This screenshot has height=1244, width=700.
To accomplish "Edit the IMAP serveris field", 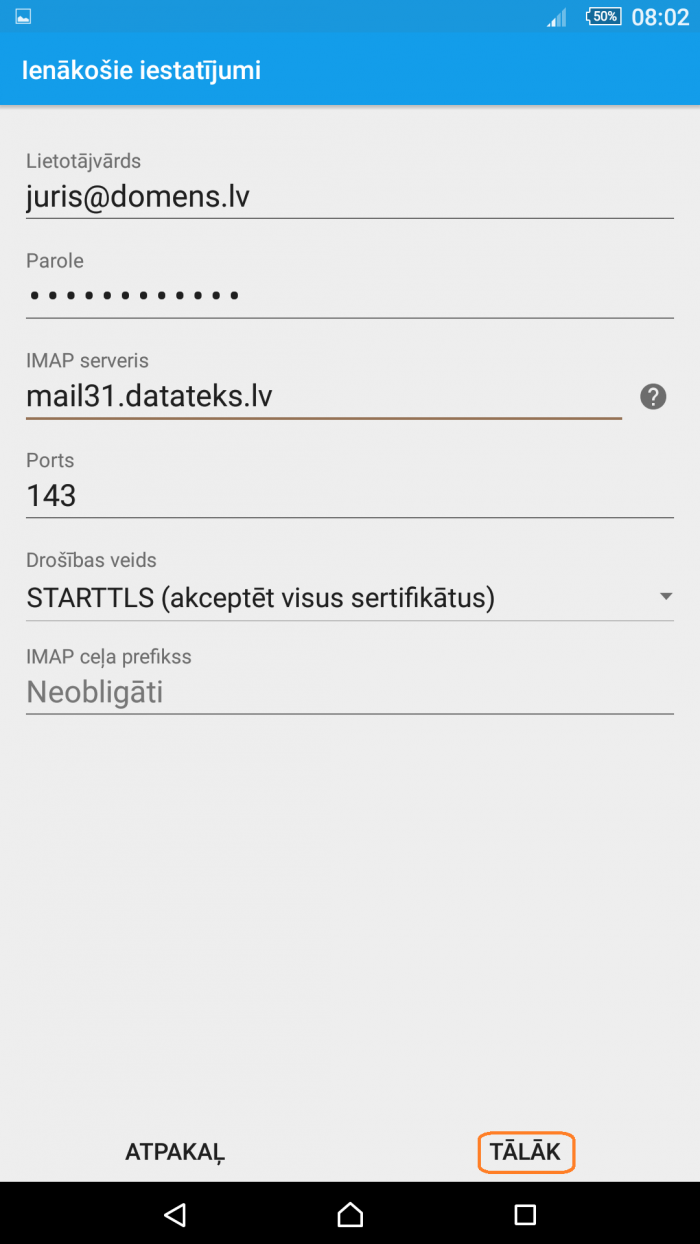I will coord(324,397).
